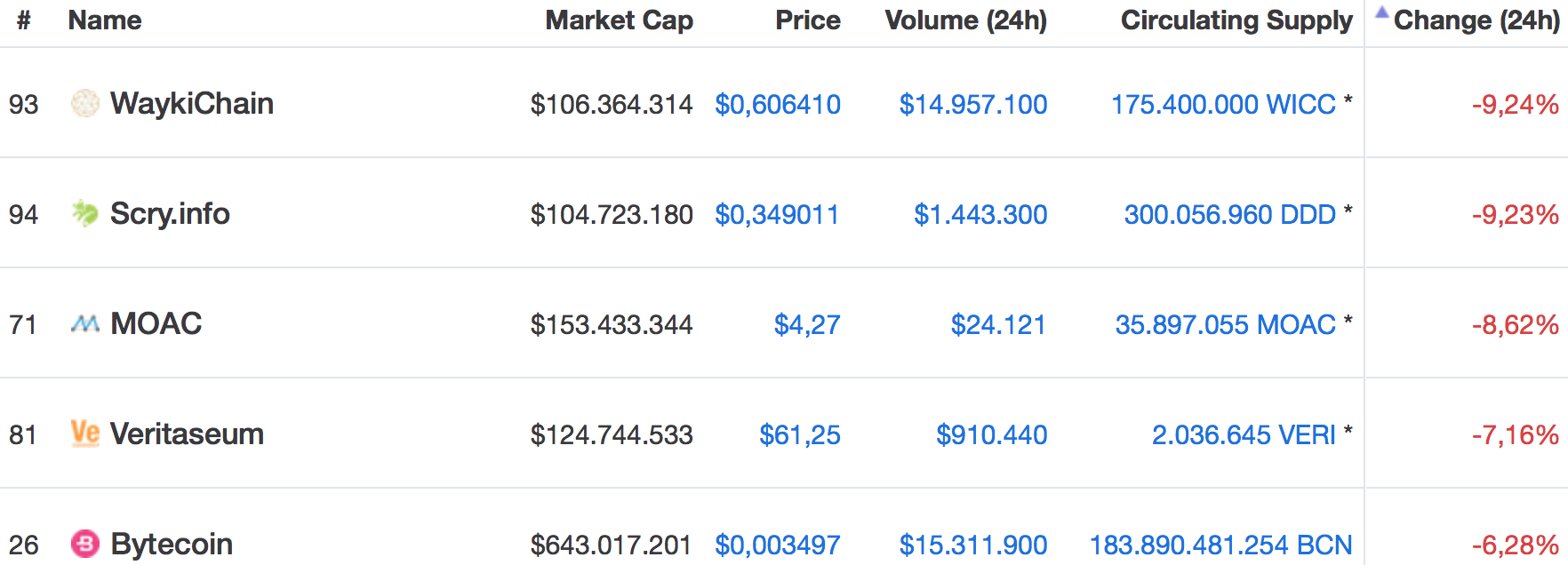Image resolution: width=1568 pixels, height=565 pixels.
Task: Tap MOAC's price $4,27
Action: (x=807, y=325)
